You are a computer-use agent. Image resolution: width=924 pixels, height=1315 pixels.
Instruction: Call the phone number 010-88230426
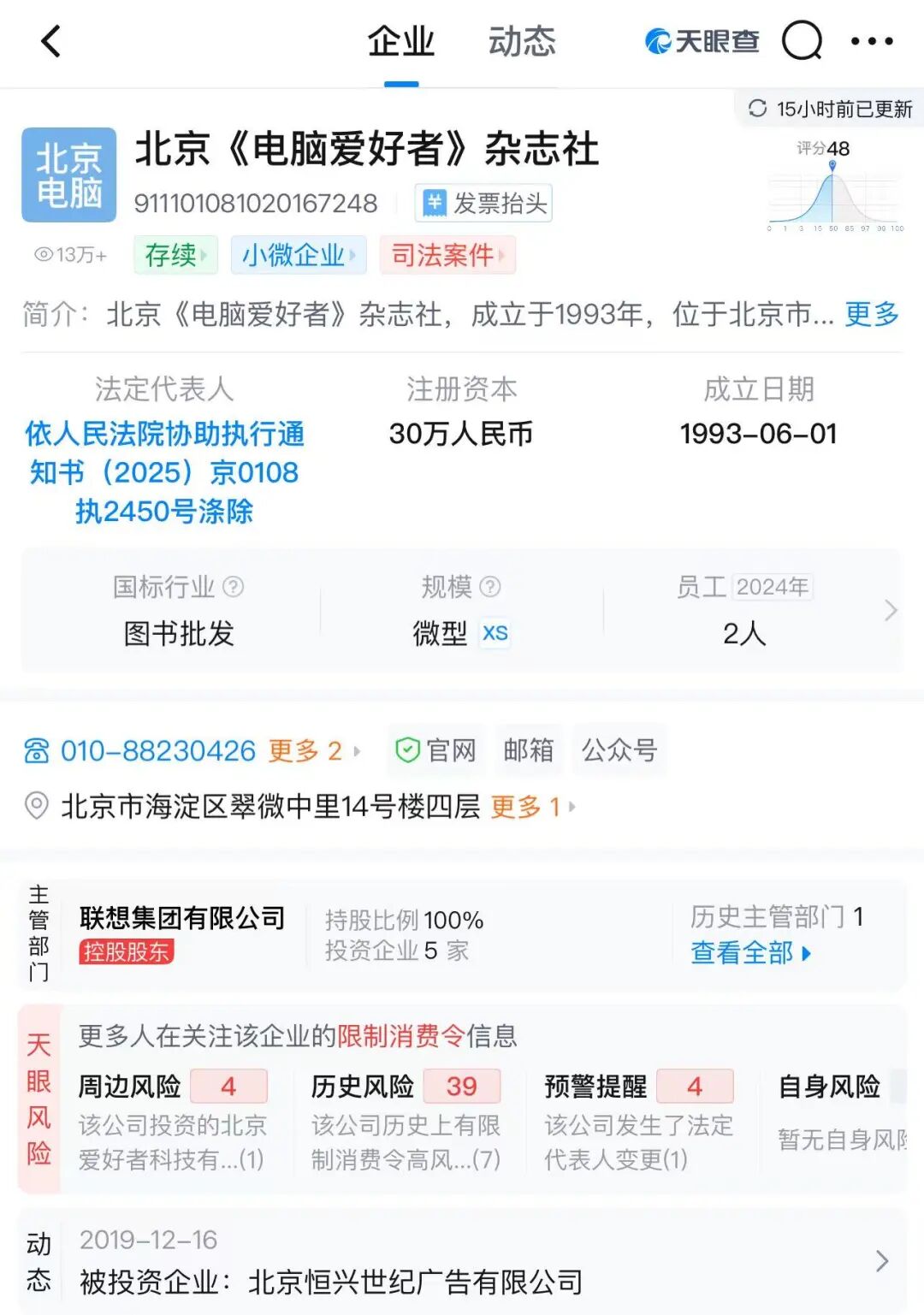[x=157, y=751]
